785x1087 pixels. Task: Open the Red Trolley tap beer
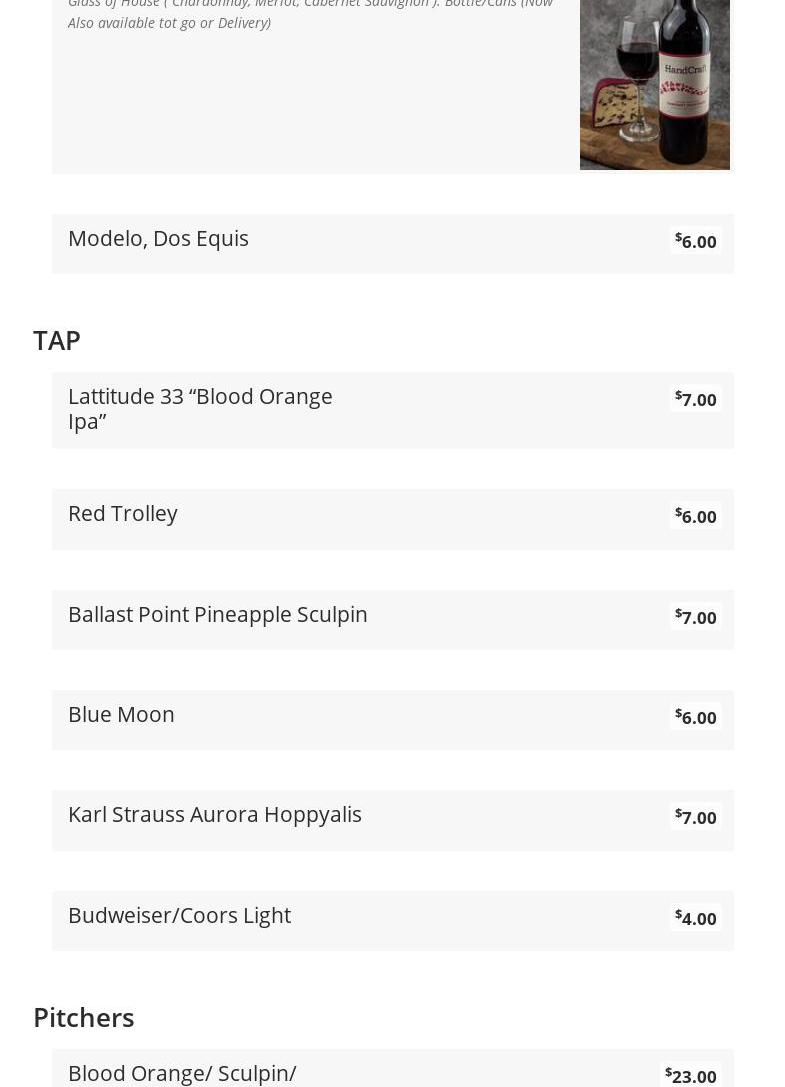(123, 514)
